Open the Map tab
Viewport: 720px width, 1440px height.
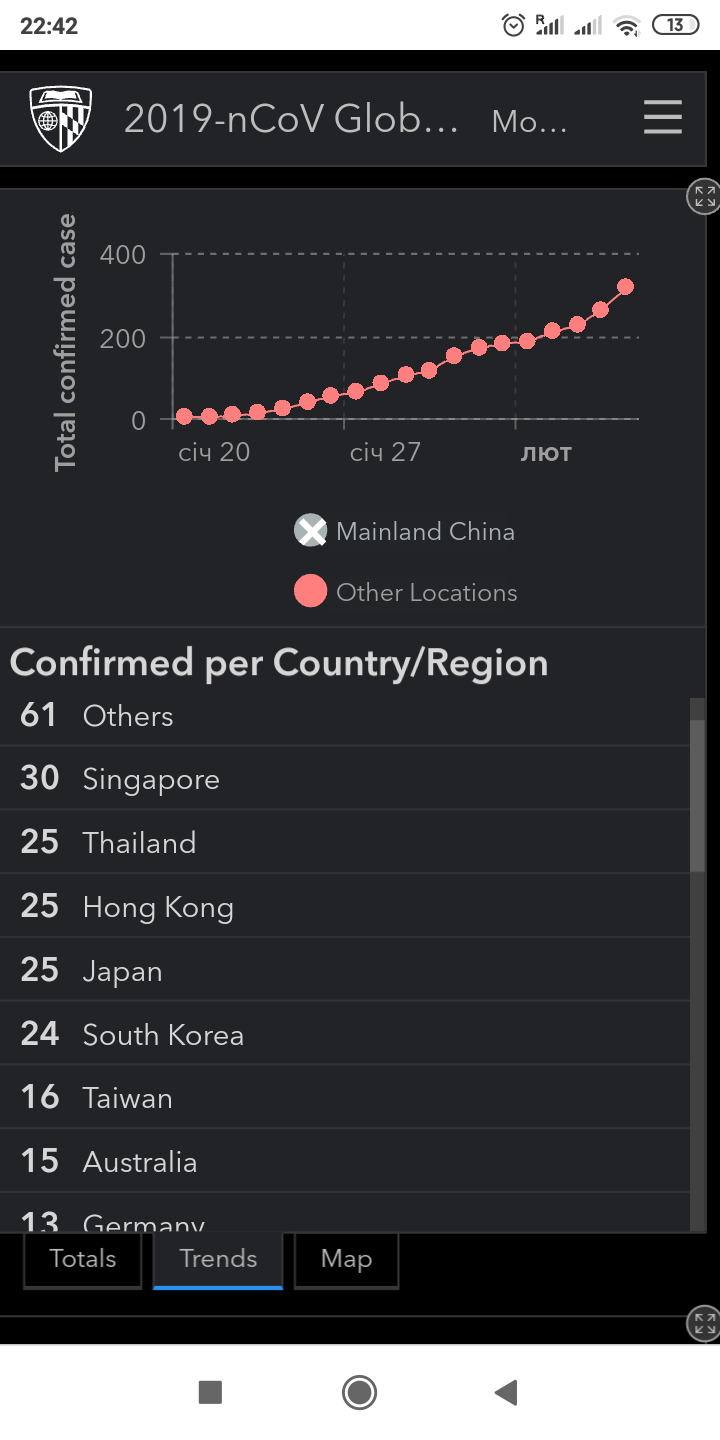[x=346, y=1260]
